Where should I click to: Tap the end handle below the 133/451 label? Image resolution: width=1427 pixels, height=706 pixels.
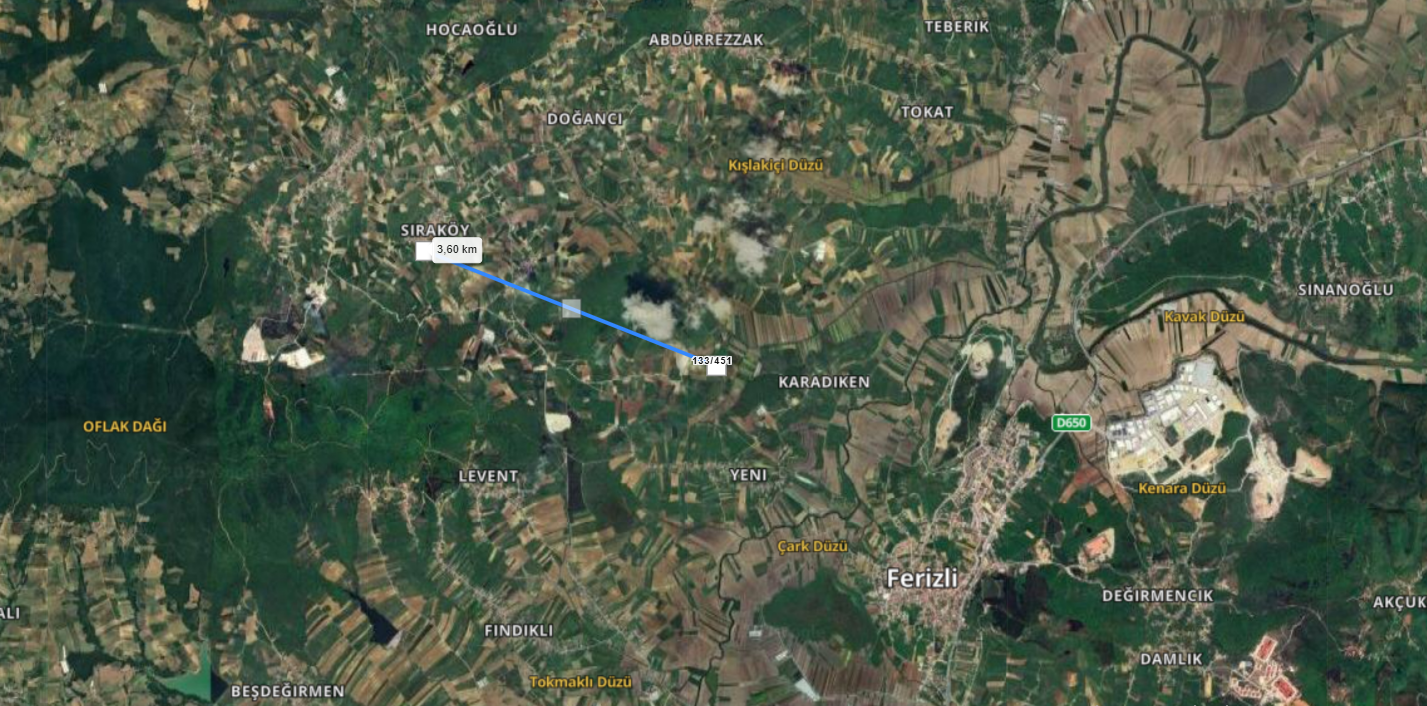point(716,369)
